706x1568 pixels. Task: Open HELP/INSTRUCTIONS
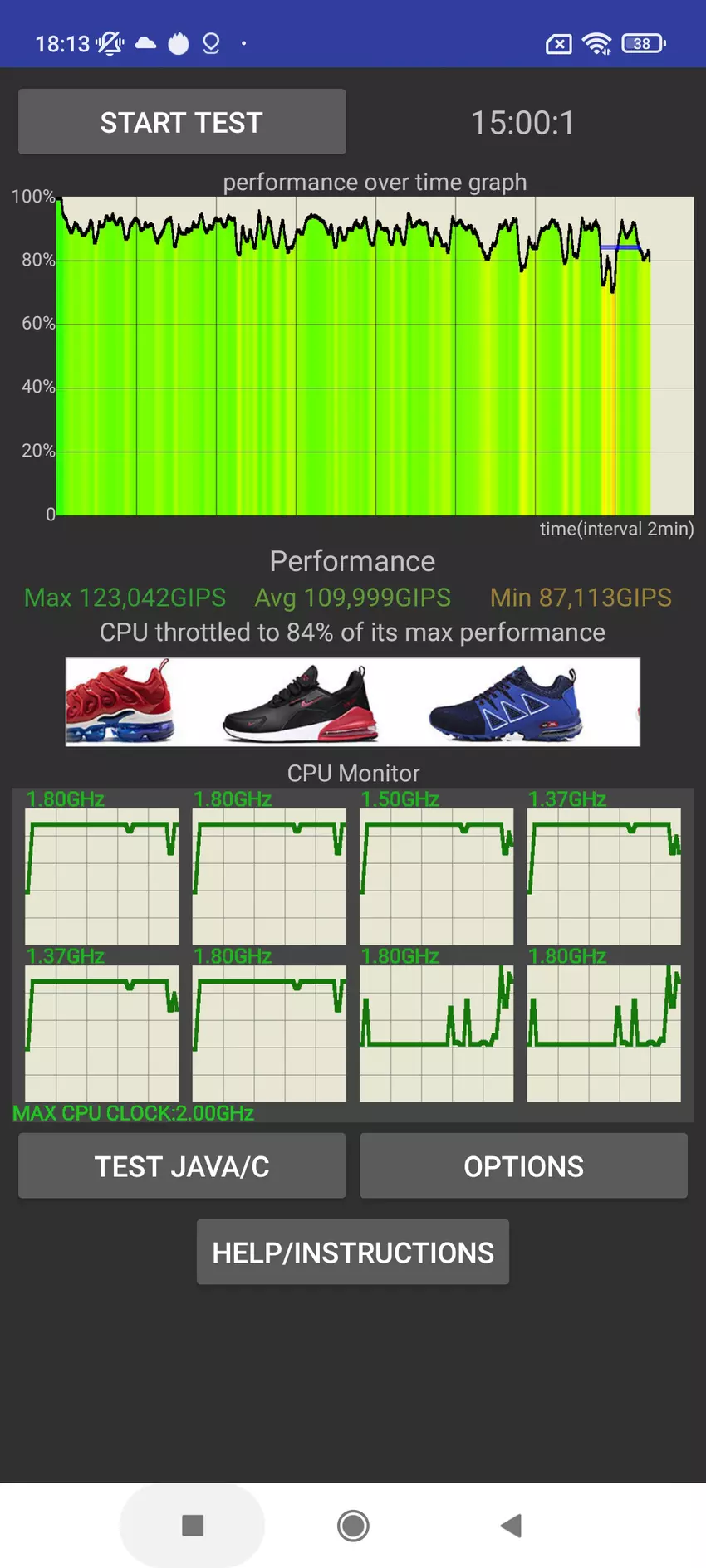[353, 1253]
